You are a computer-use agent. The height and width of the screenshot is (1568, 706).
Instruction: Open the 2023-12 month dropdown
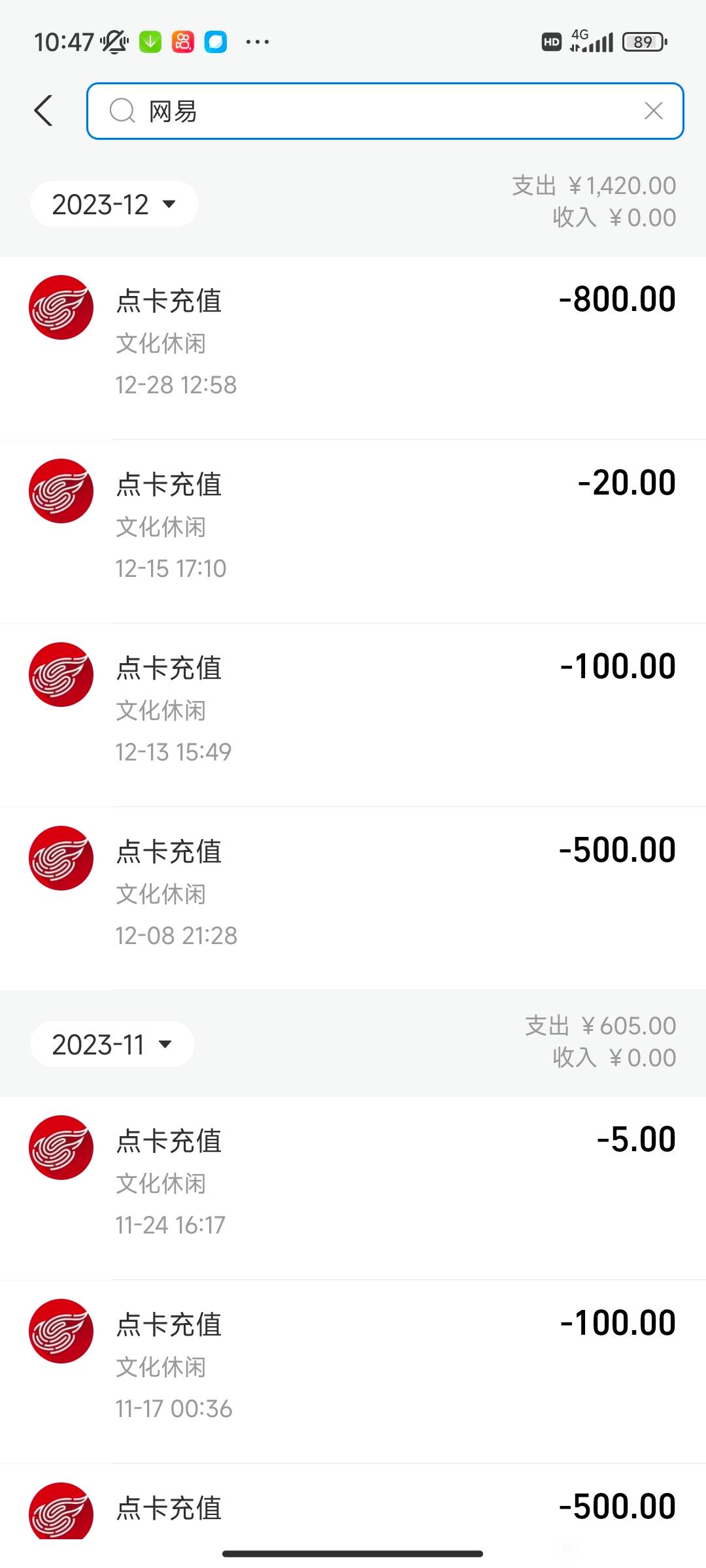tap(114, 204)
